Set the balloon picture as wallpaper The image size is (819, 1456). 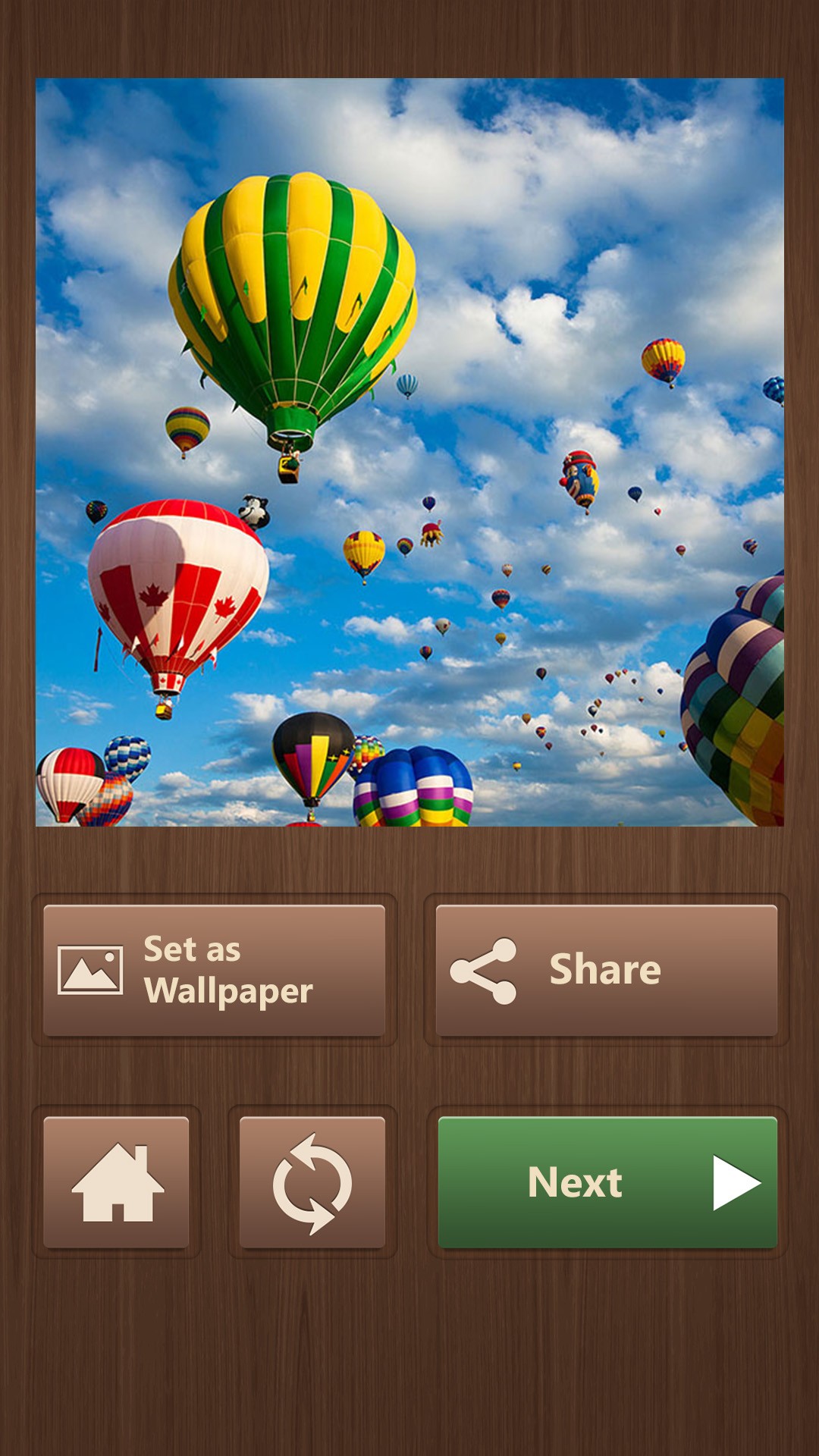pyautogui.click(x=215, y=970)
